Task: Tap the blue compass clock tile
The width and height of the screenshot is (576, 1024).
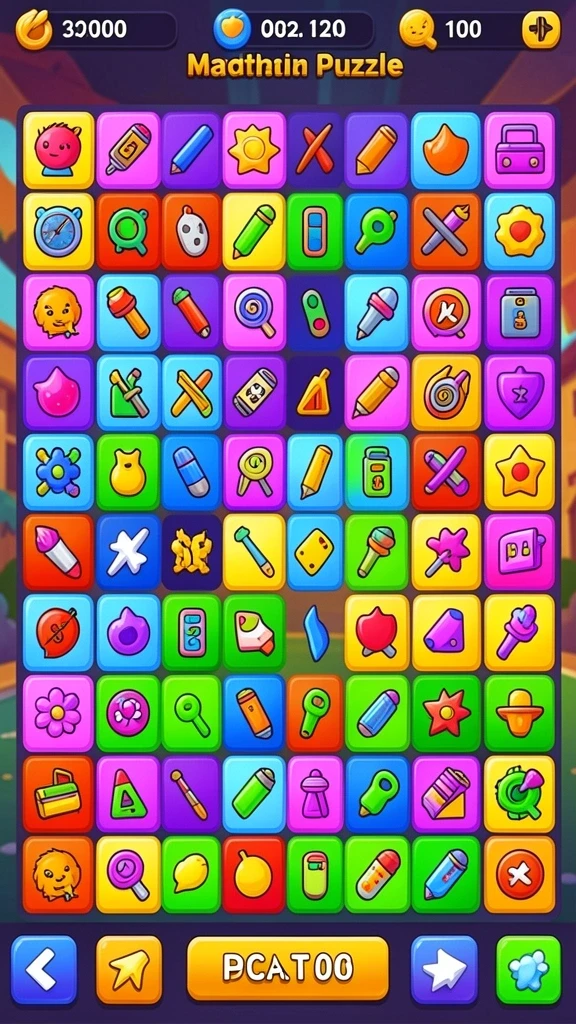Action: tap(59, 231)
